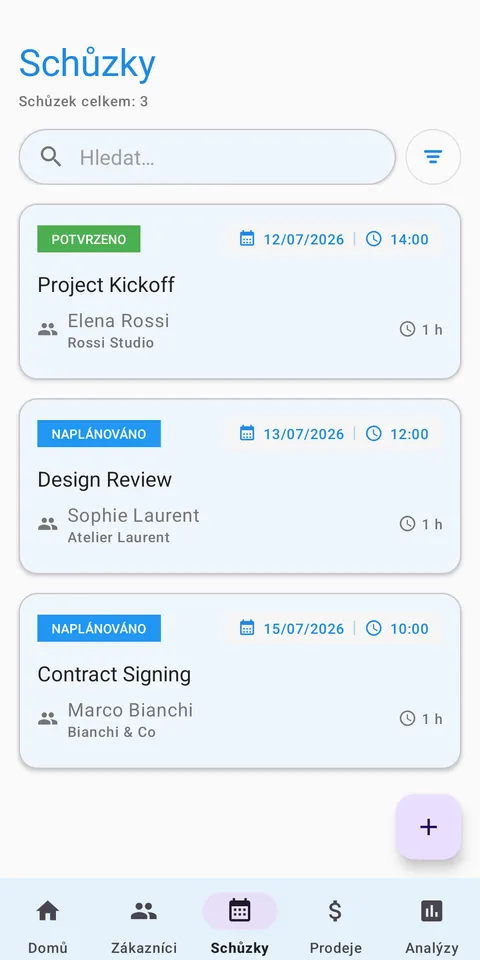This screenshot has height=960, width=480.
Task: Open the Analýzy tab
Action: (432, 926)
